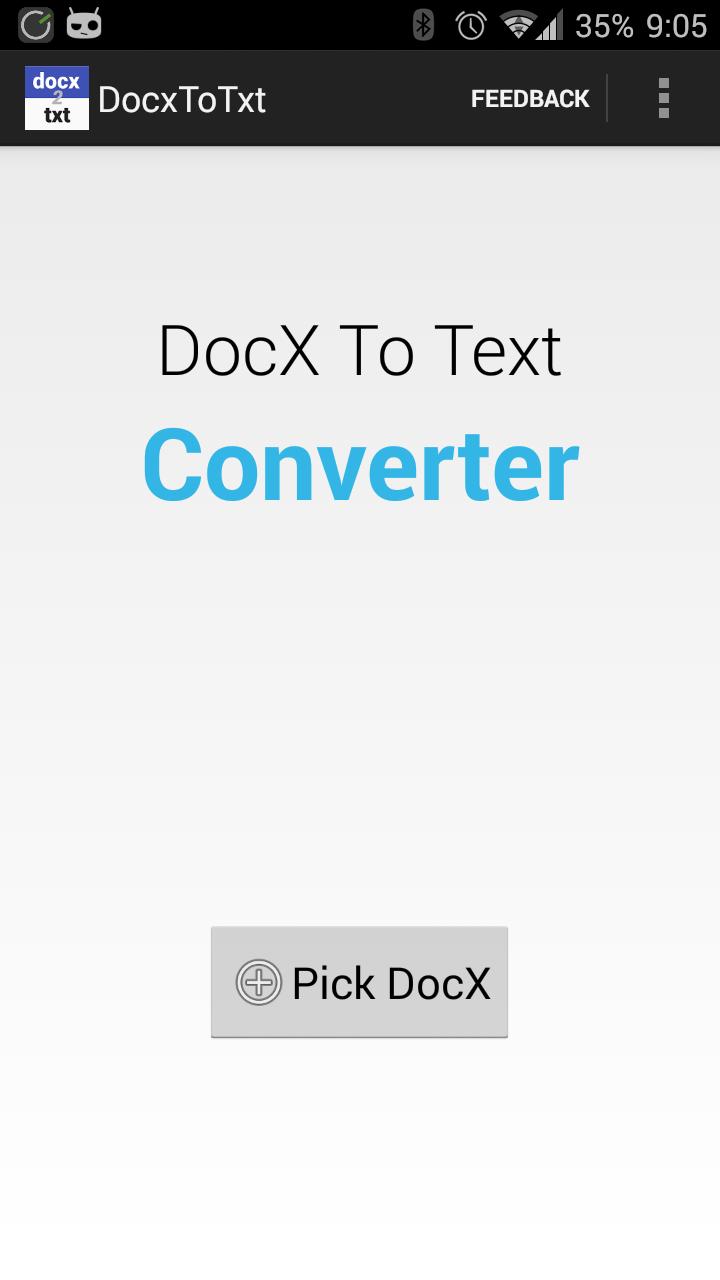Click the docx2txt app logo icon

[x=57, y=97]
